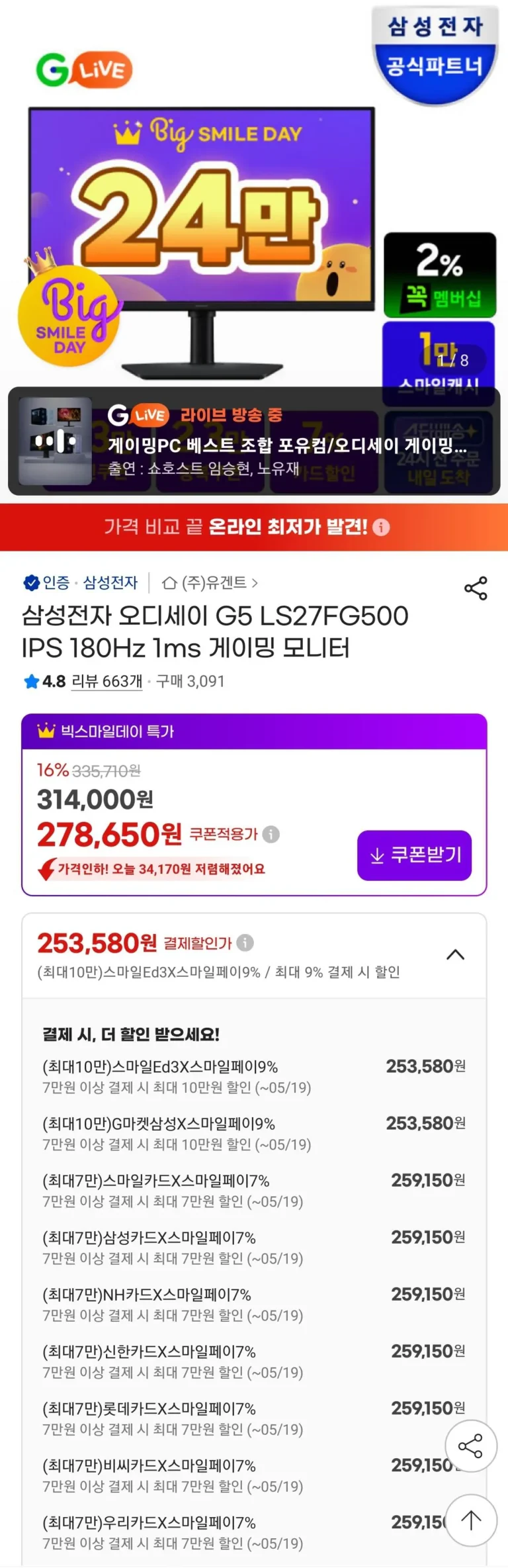Jump back to top with arrow button
This screenshot has width=508, height=1568.
470,1520
